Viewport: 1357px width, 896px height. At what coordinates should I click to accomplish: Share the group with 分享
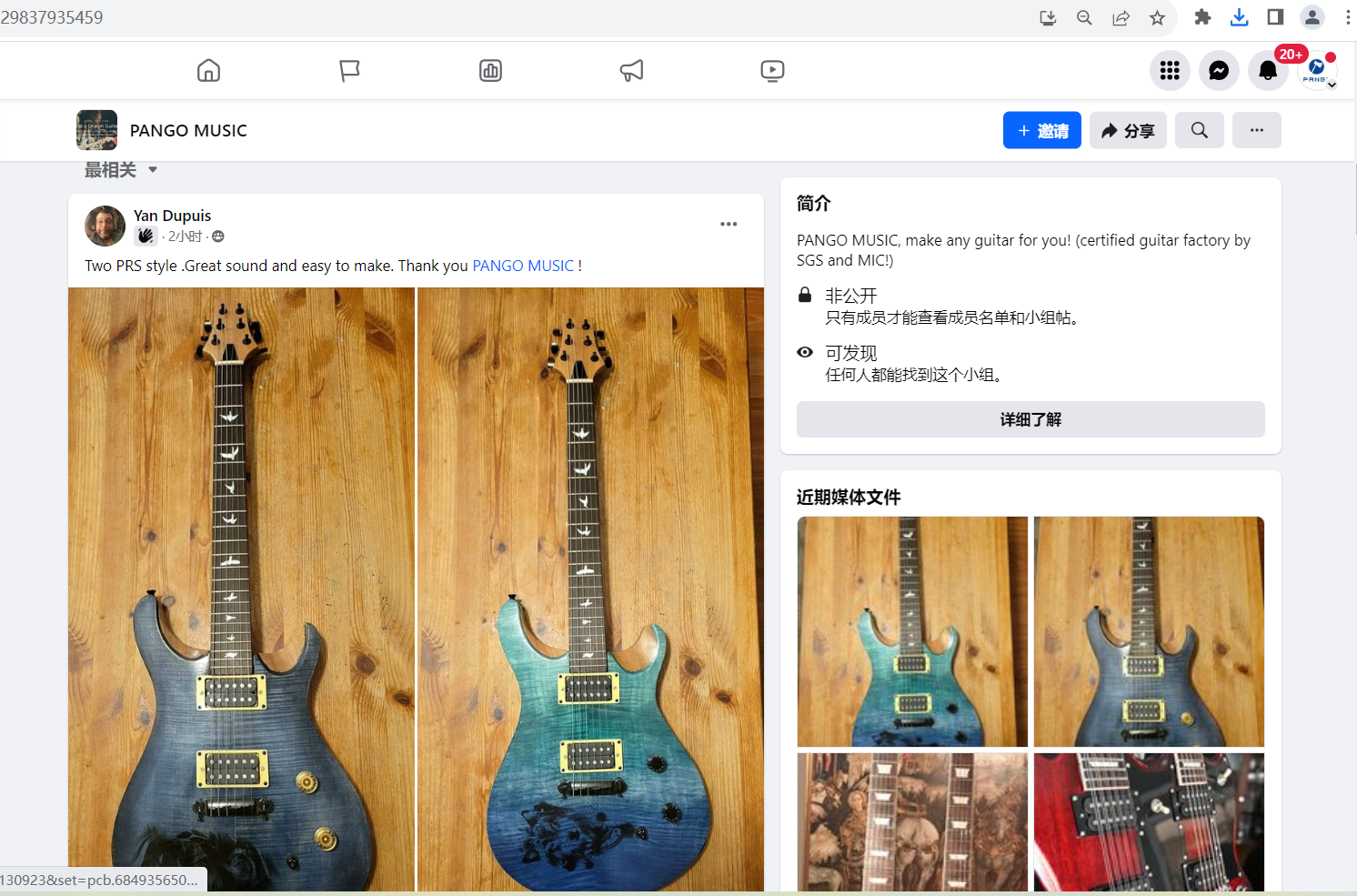(x=1128, y=130)
